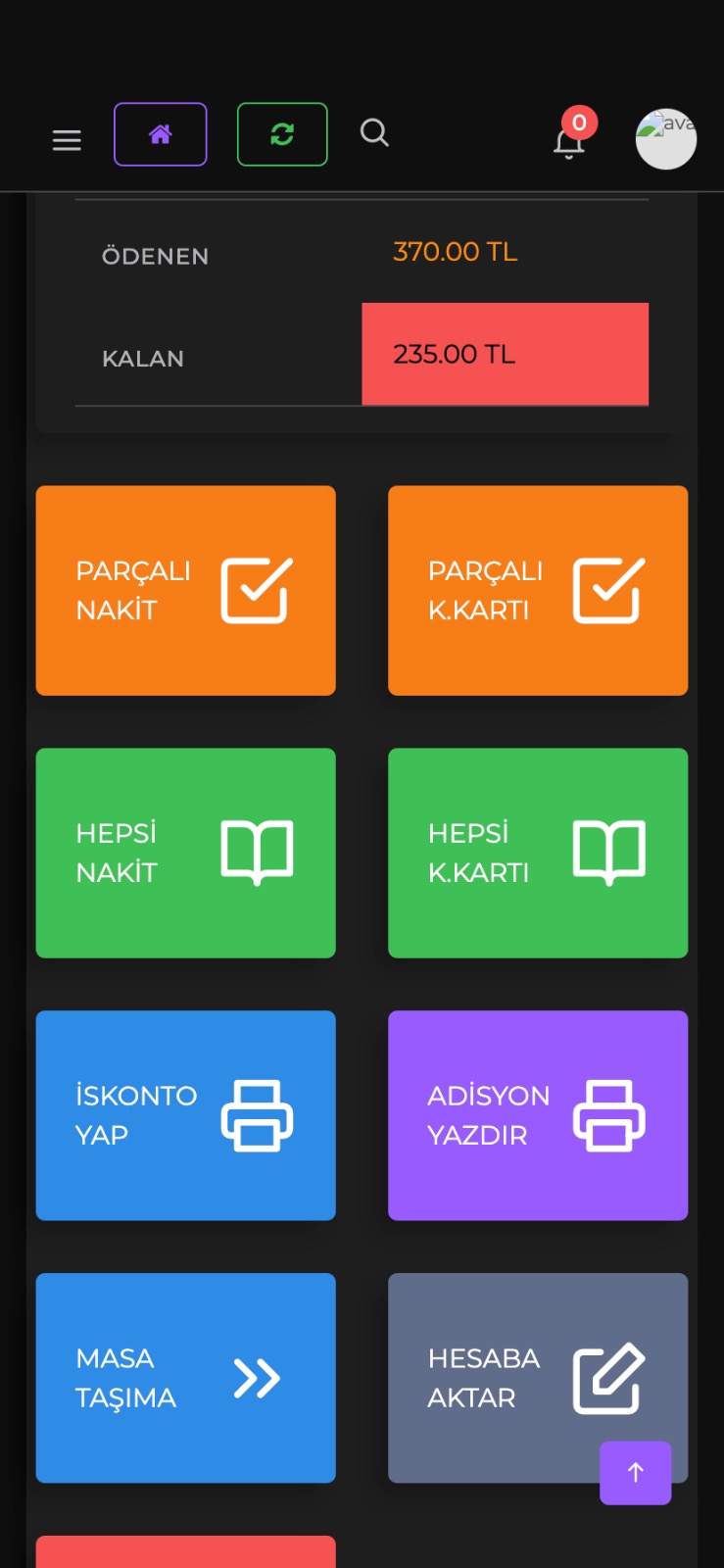Screen dimensions: 724x1568
Task: Tap the green refresh button
Action: click(282, 134)
